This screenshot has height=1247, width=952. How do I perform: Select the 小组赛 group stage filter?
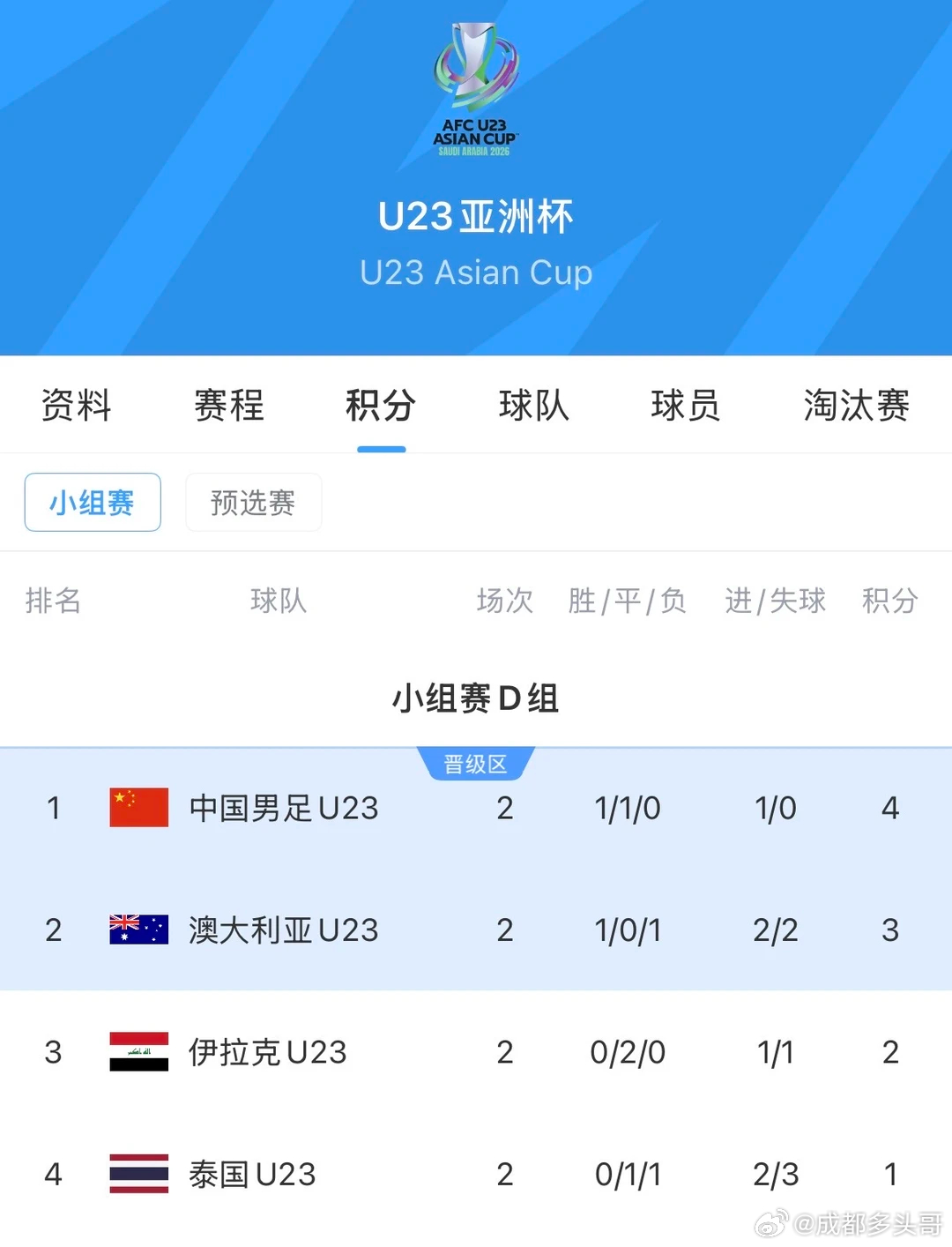[x=92, y=503]
